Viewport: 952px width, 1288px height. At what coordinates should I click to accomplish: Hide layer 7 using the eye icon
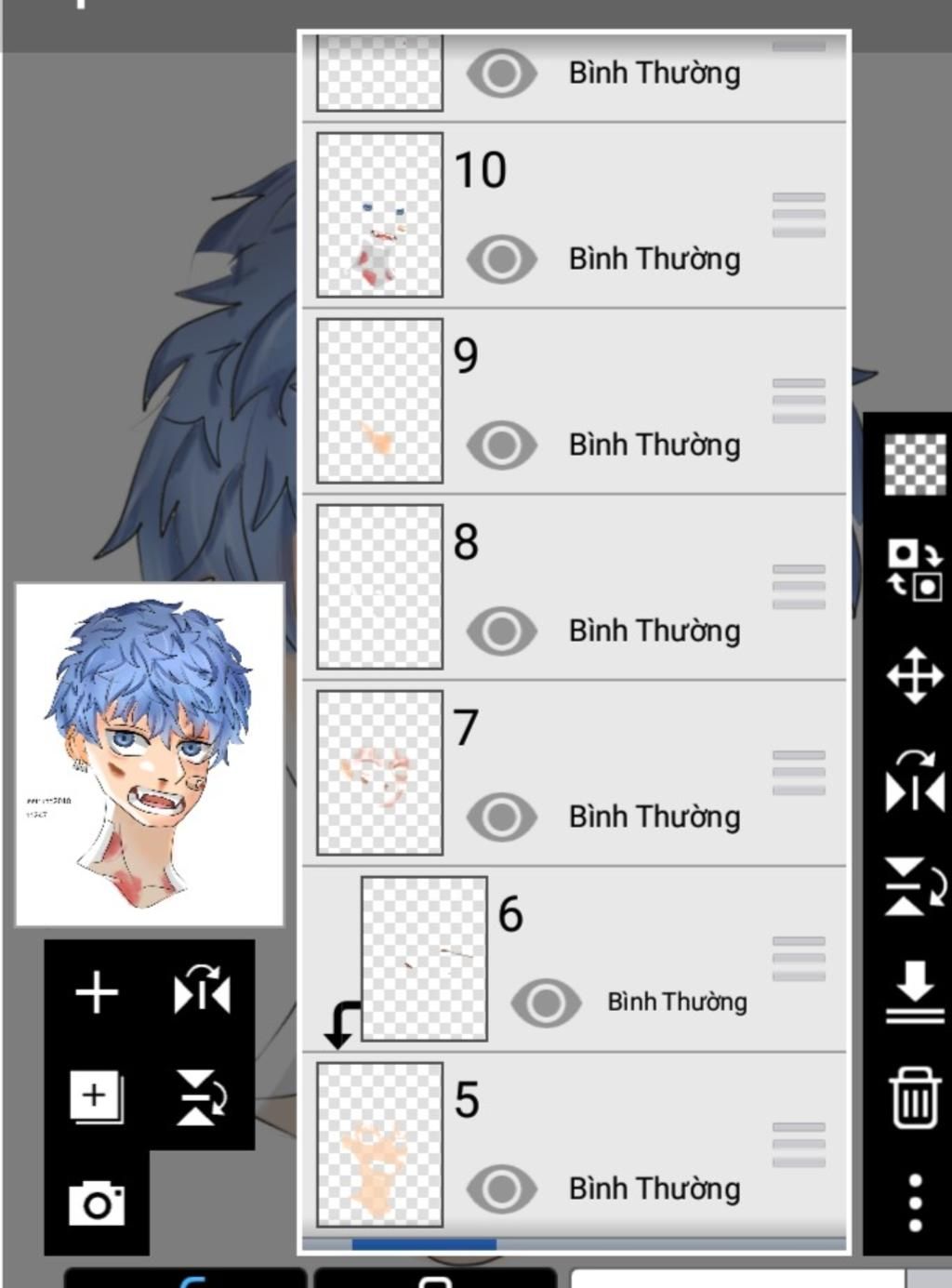pyautogui.click(x=501, y=817)
